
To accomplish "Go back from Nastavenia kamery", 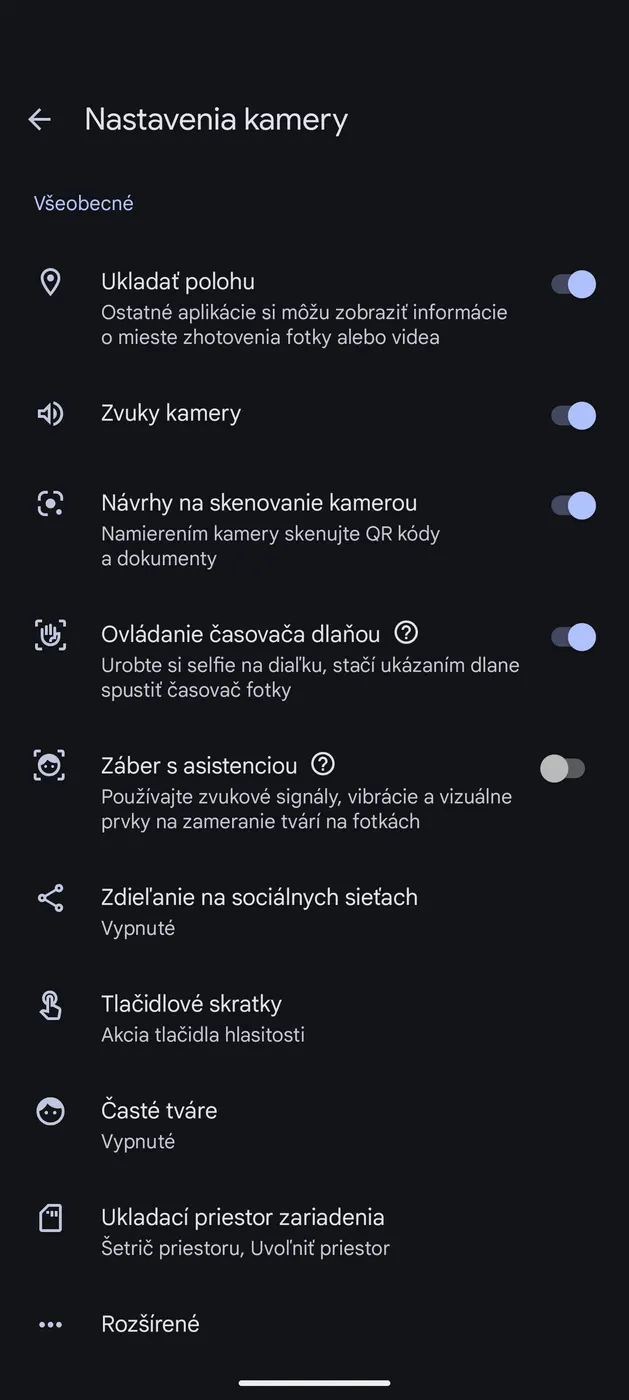I will click(x=39, y=120).
